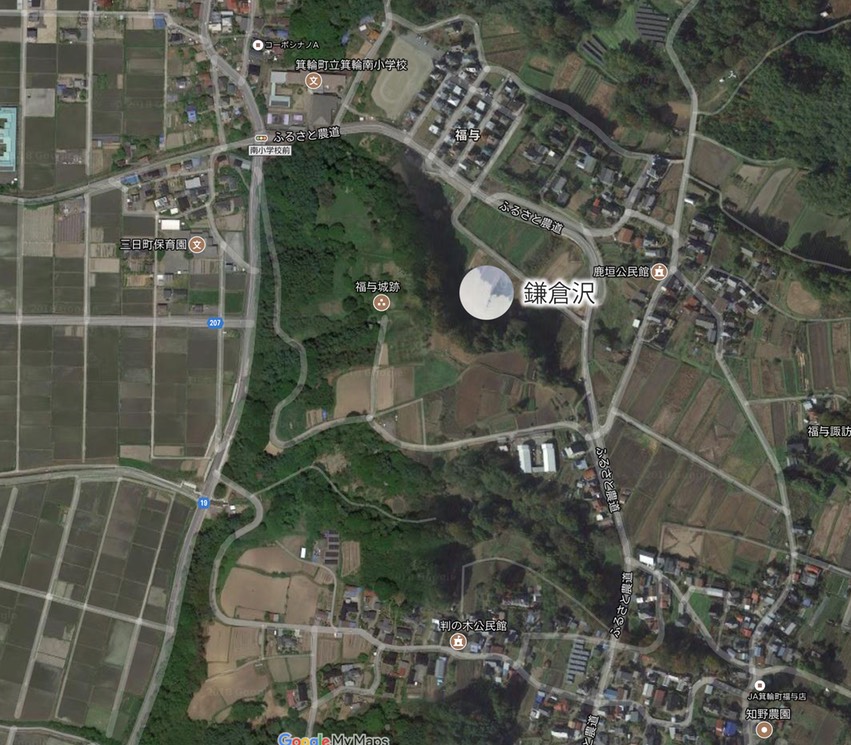This screenshot has height=745, width=851.
Task: Tap the 福与城跡 historic site marker
Action: [x=381, y=302]
